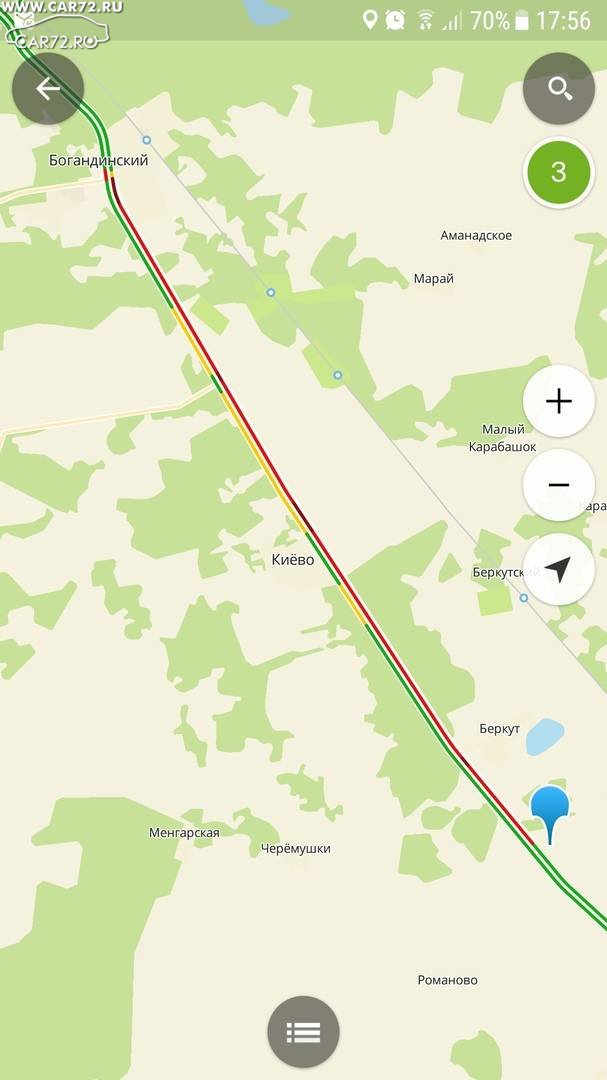Viewport: 607px width, 1080px height.
Task: Open the map search magnifier
Action: pyautogui.click(x=558, y=89)
